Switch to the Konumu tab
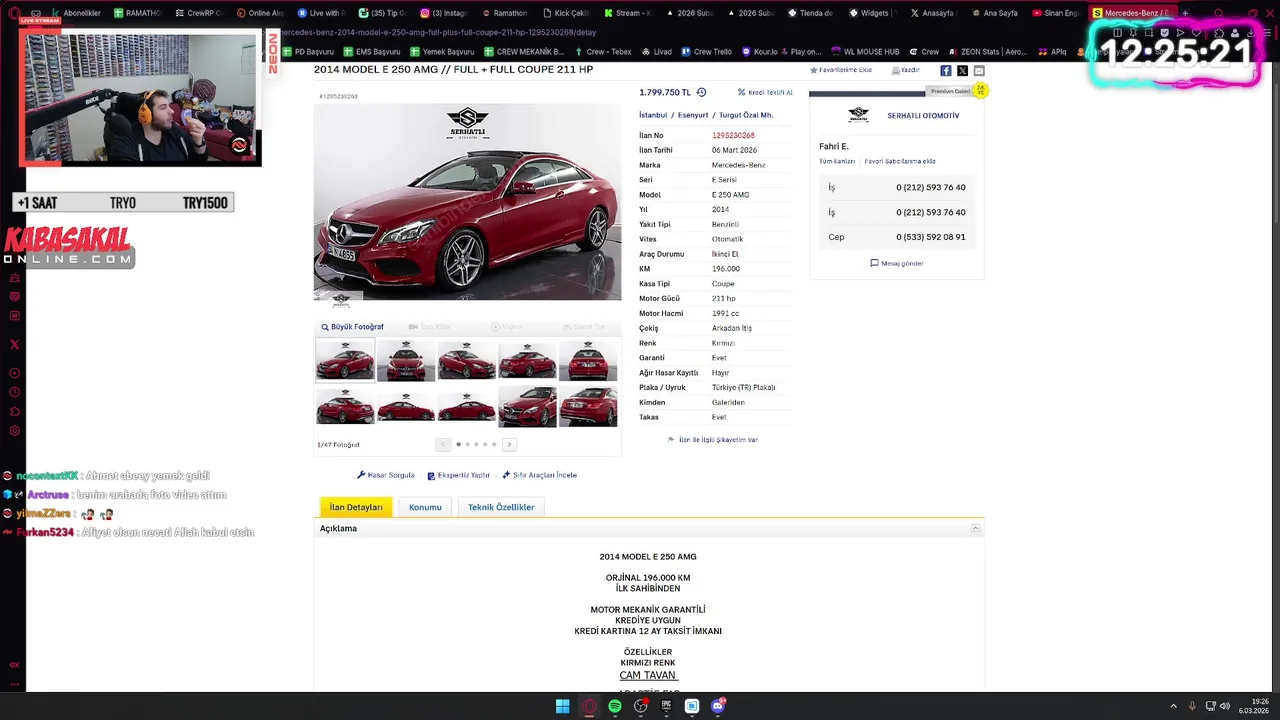 (x=425, y=507)
